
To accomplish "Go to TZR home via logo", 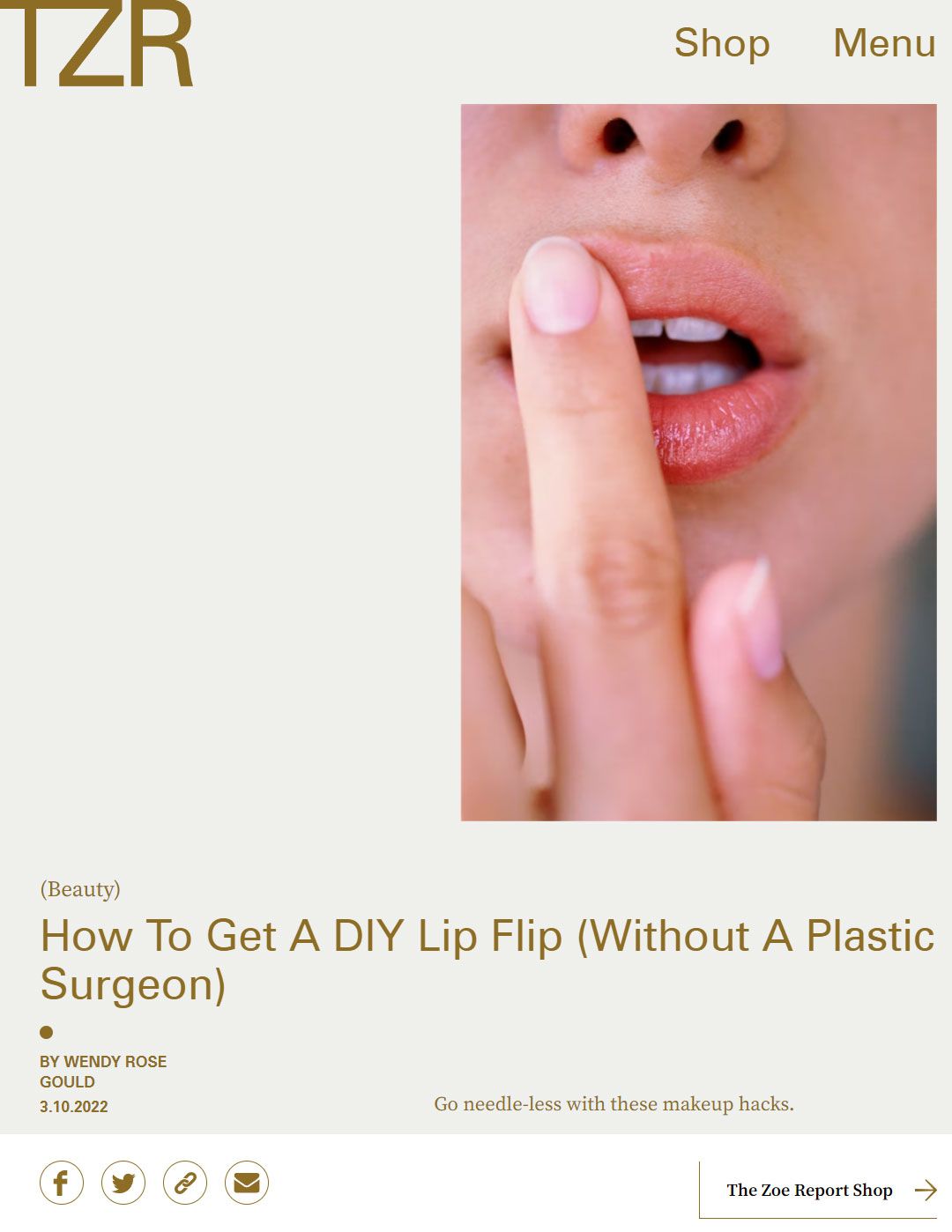I will (97, 44).
